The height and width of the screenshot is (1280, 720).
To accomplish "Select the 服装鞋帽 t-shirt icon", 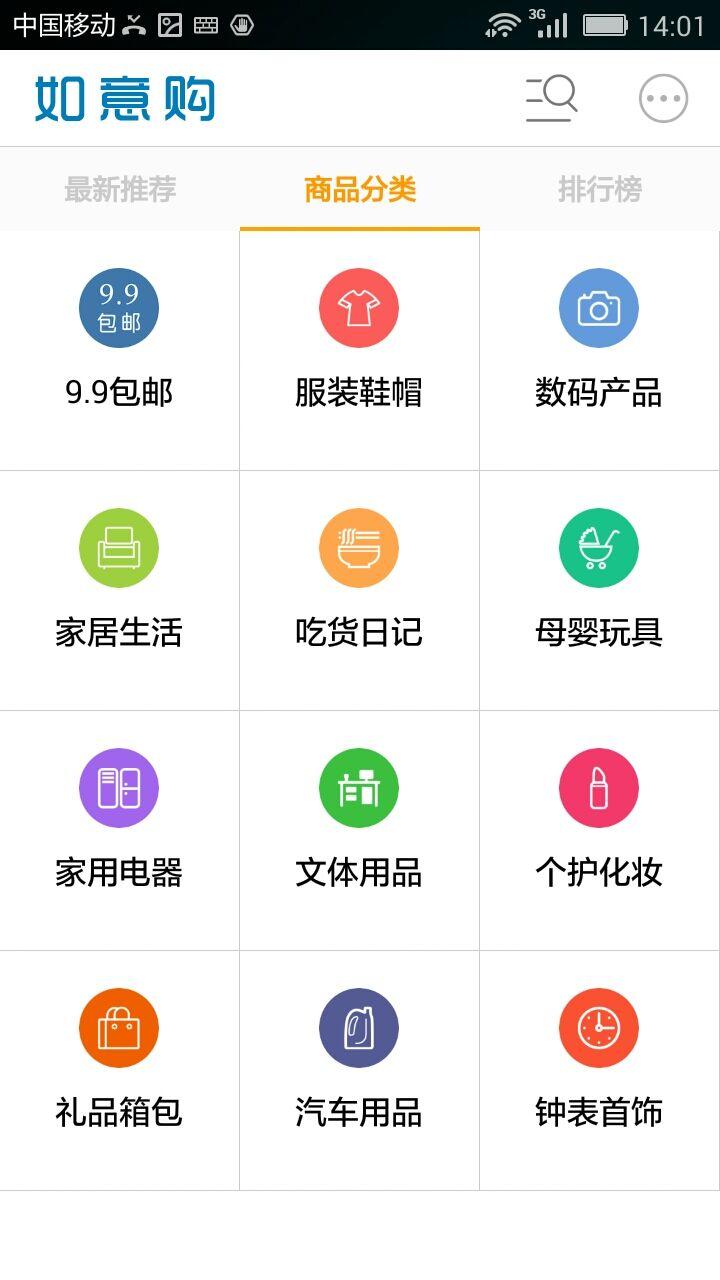I will 359,308.
